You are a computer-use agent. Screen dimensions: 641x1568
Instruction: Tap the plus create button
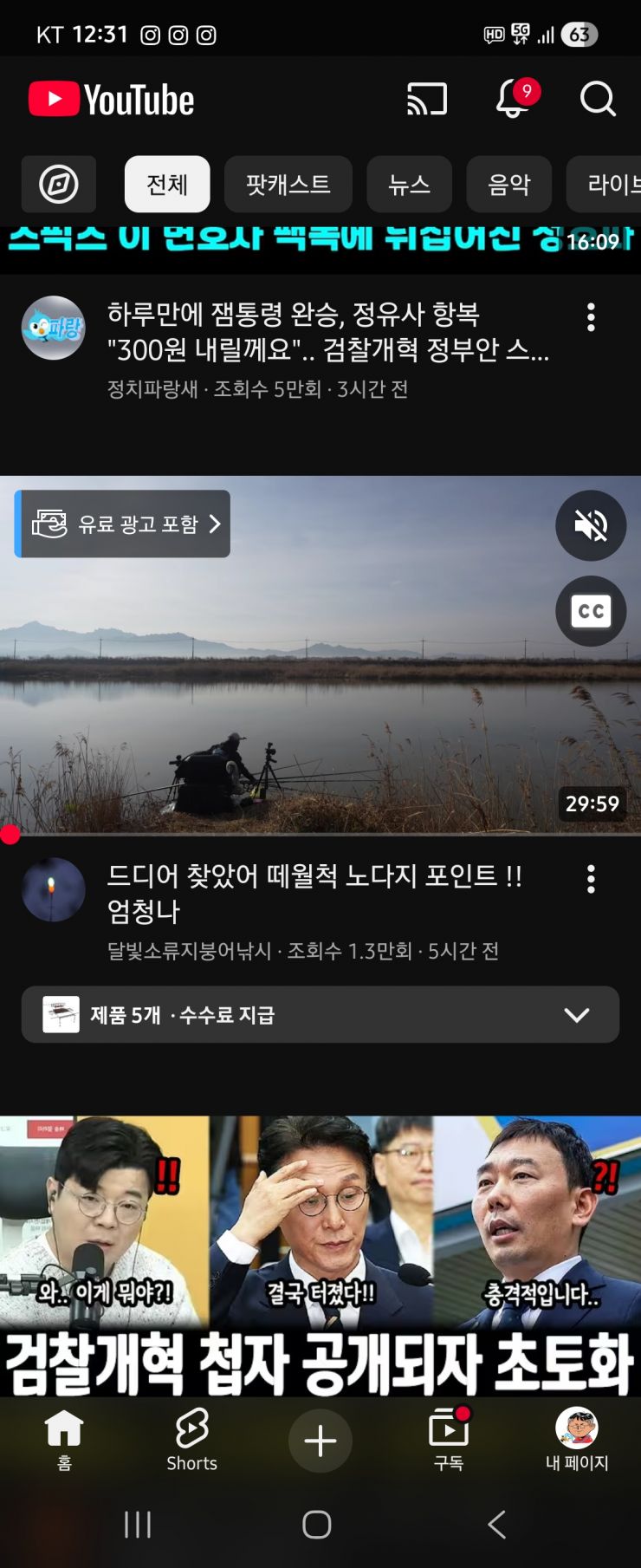pos(320,1441)
